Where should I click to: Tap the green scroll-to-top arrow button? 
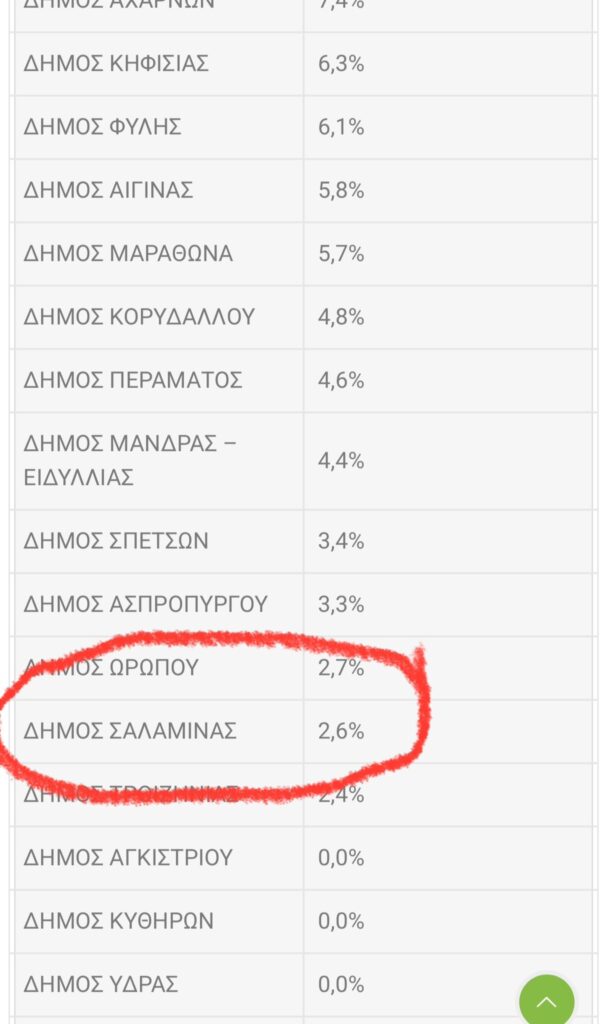547,999
